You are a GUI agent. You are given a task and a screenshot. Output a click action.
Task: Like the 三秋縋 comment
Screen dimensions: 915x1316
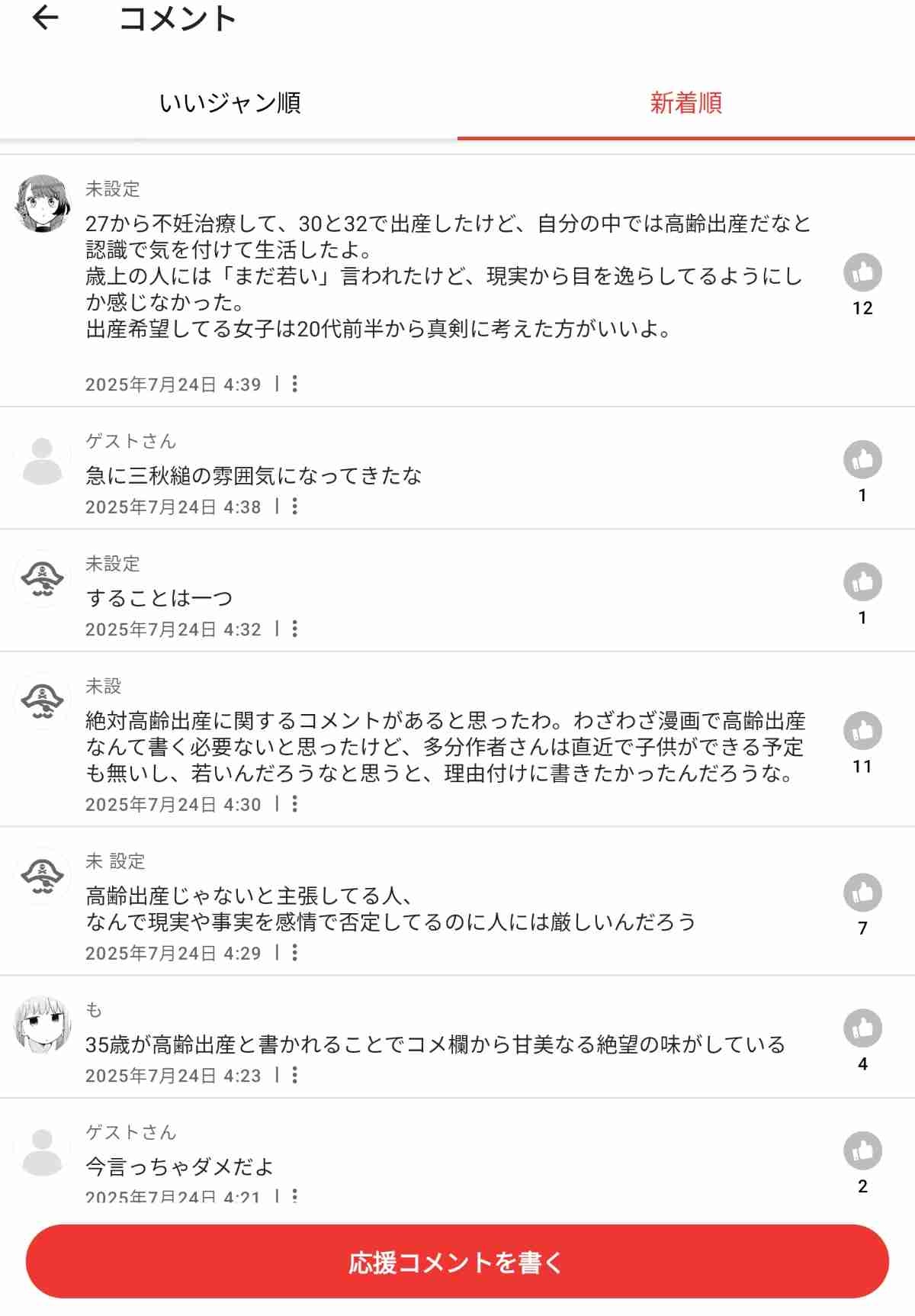click(862, 459)
